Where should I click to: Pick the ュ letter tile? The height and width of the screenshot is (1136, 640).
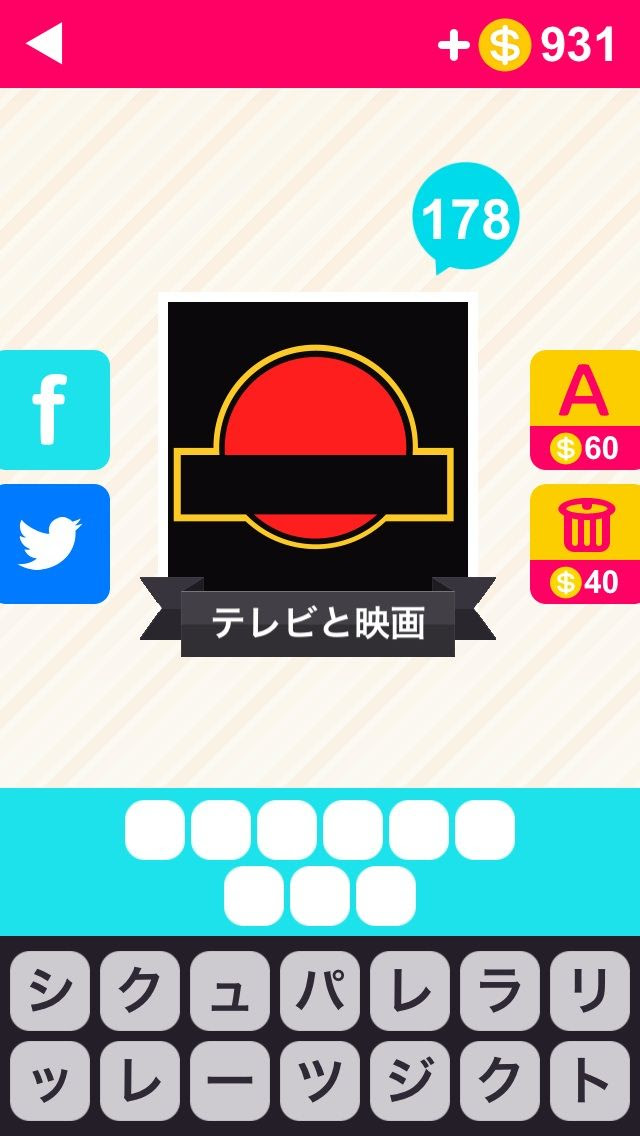[230, 991]
